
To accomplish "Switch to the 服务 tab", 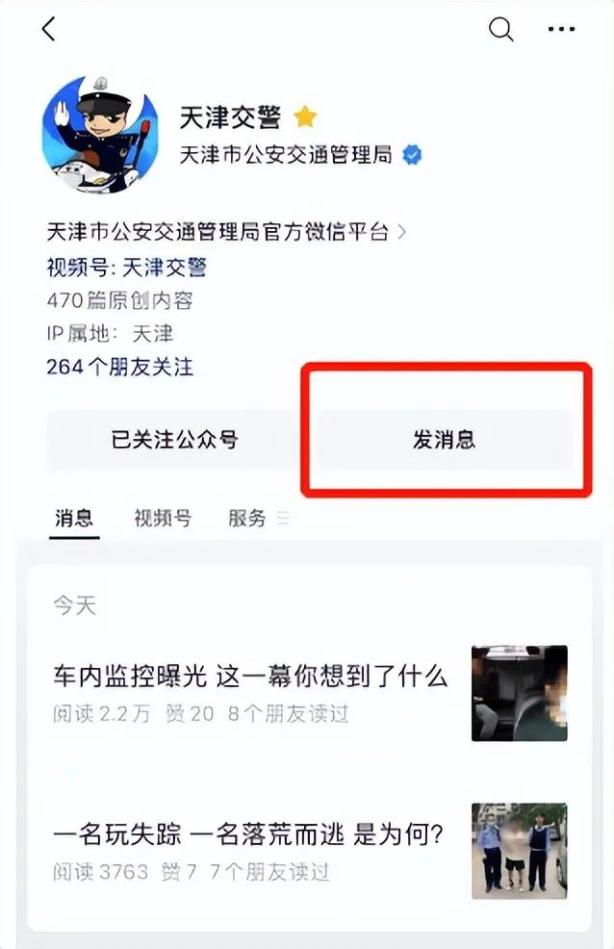I will [247, 519].
